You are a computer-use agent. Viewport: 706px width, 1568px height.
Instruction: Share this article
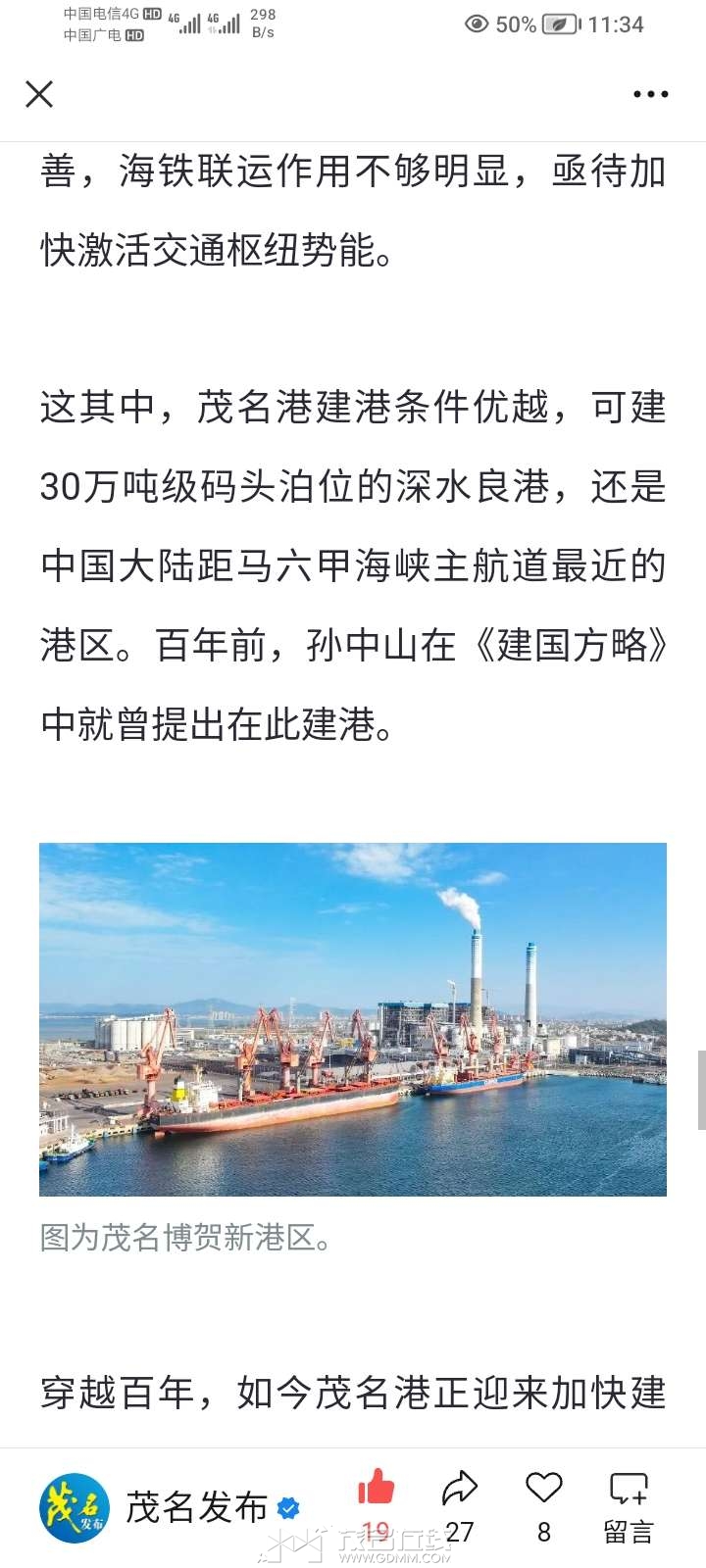tap(458, 1490)
